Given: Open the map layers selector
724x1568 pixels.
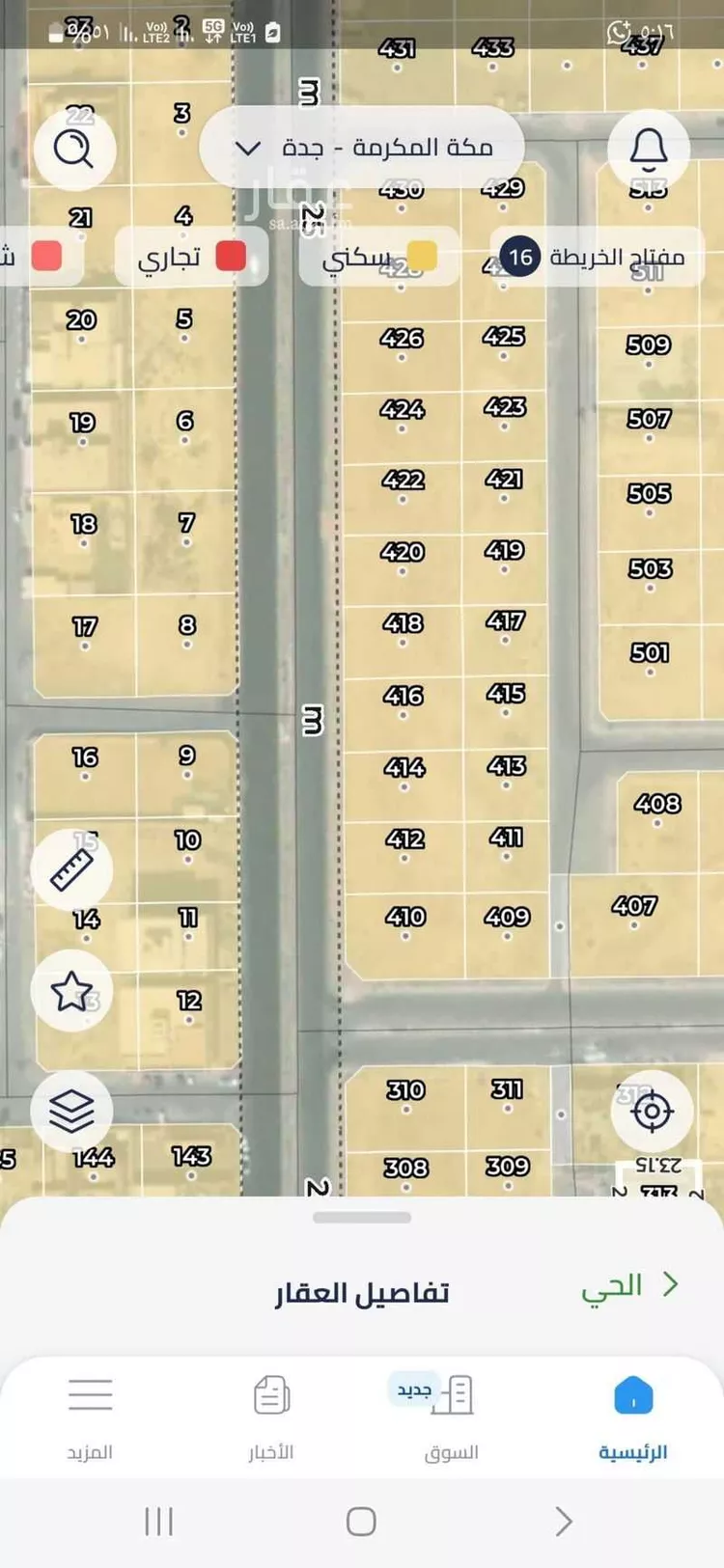Looking at the screenshot, I should coord(71,1111).
